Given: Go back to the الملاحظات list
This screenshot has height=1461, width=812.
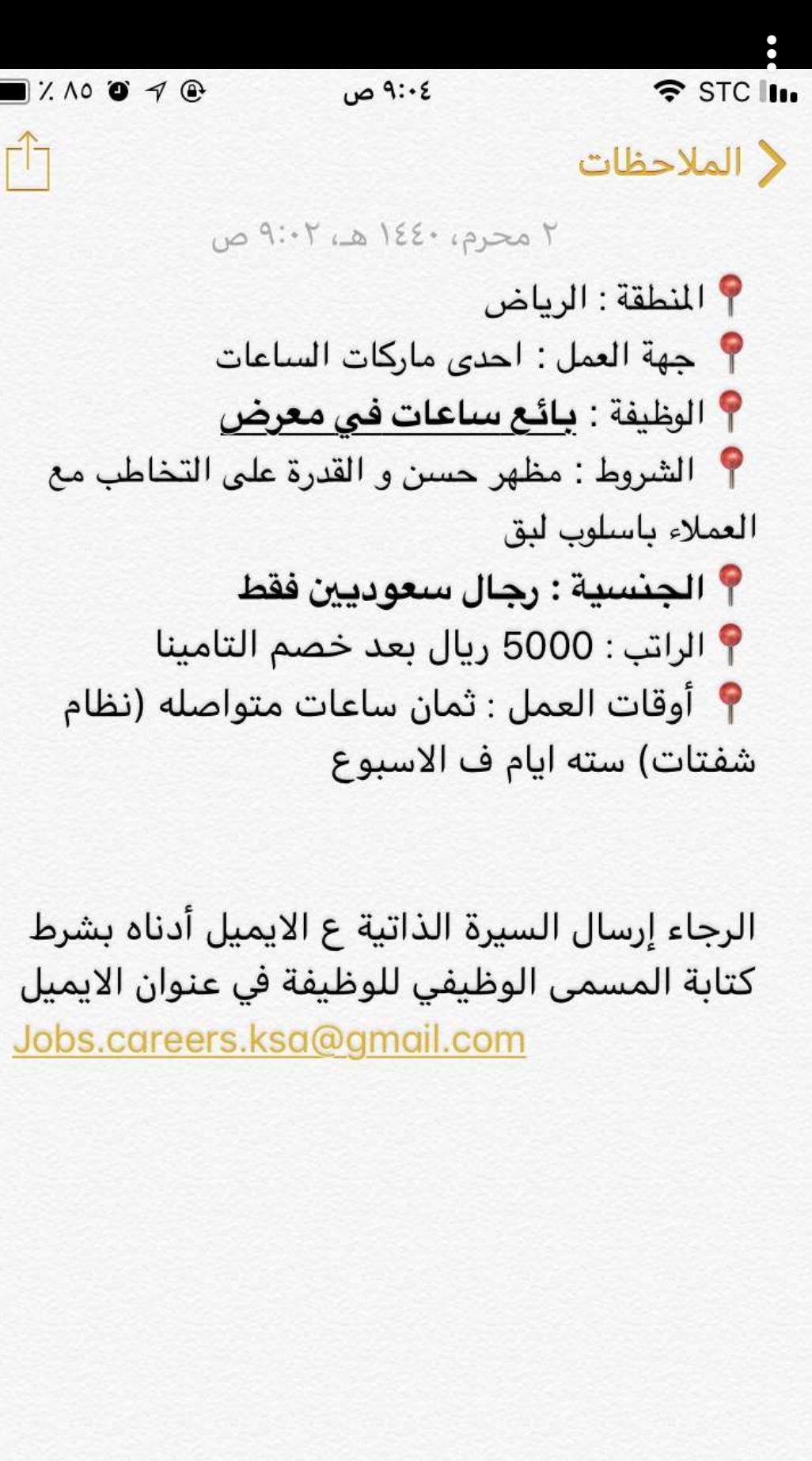Looking at the screenshot, I should tap(685, 164).
